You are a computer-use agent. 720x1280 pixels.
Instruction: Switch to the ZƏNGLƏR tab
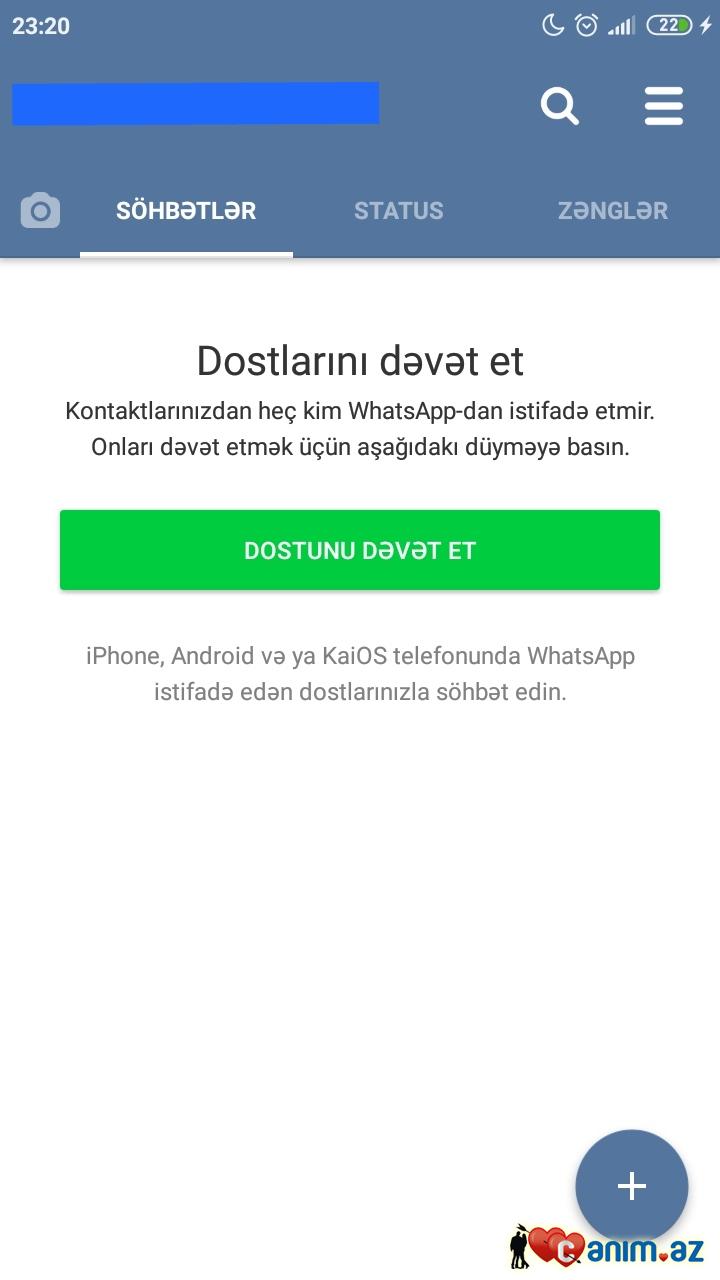coord(612,211)
